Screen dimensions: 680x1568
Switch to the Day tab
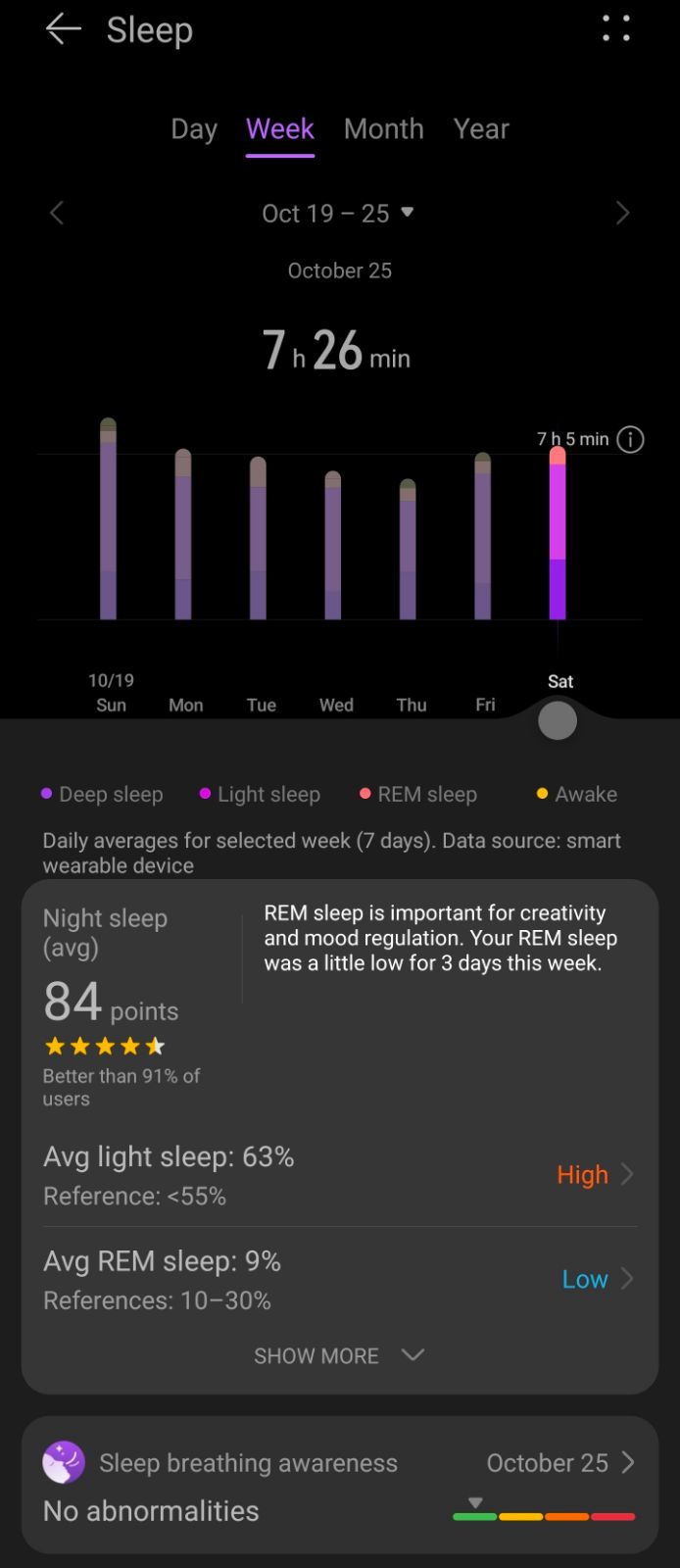(x=194, y=129)
